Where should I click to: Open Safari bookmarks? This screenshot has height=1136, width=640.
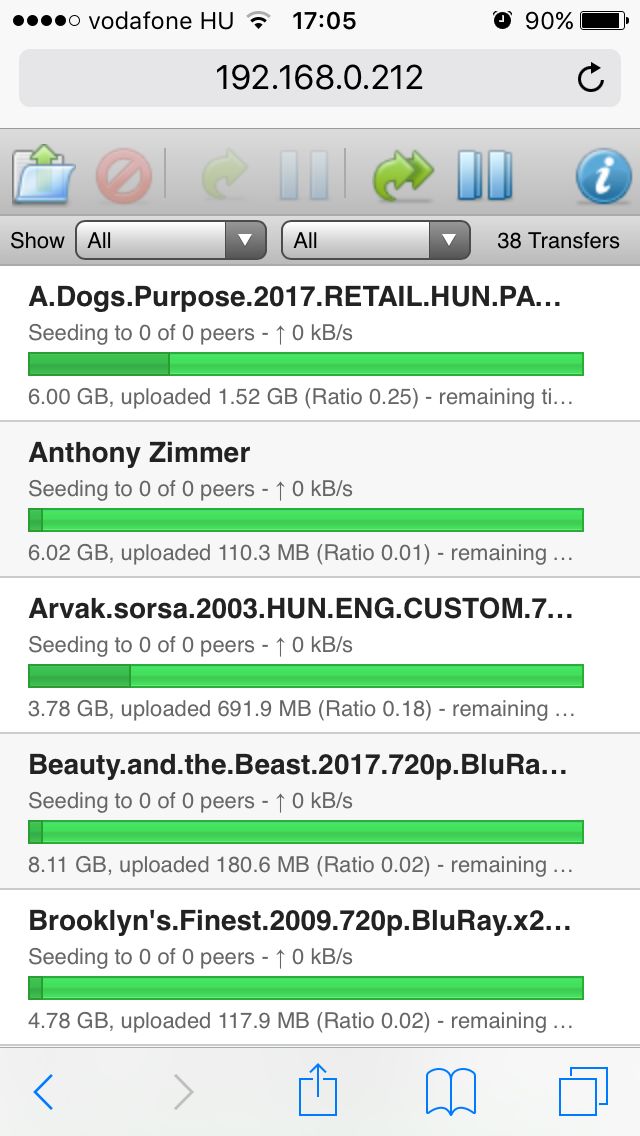click(x=451, y=1092)
